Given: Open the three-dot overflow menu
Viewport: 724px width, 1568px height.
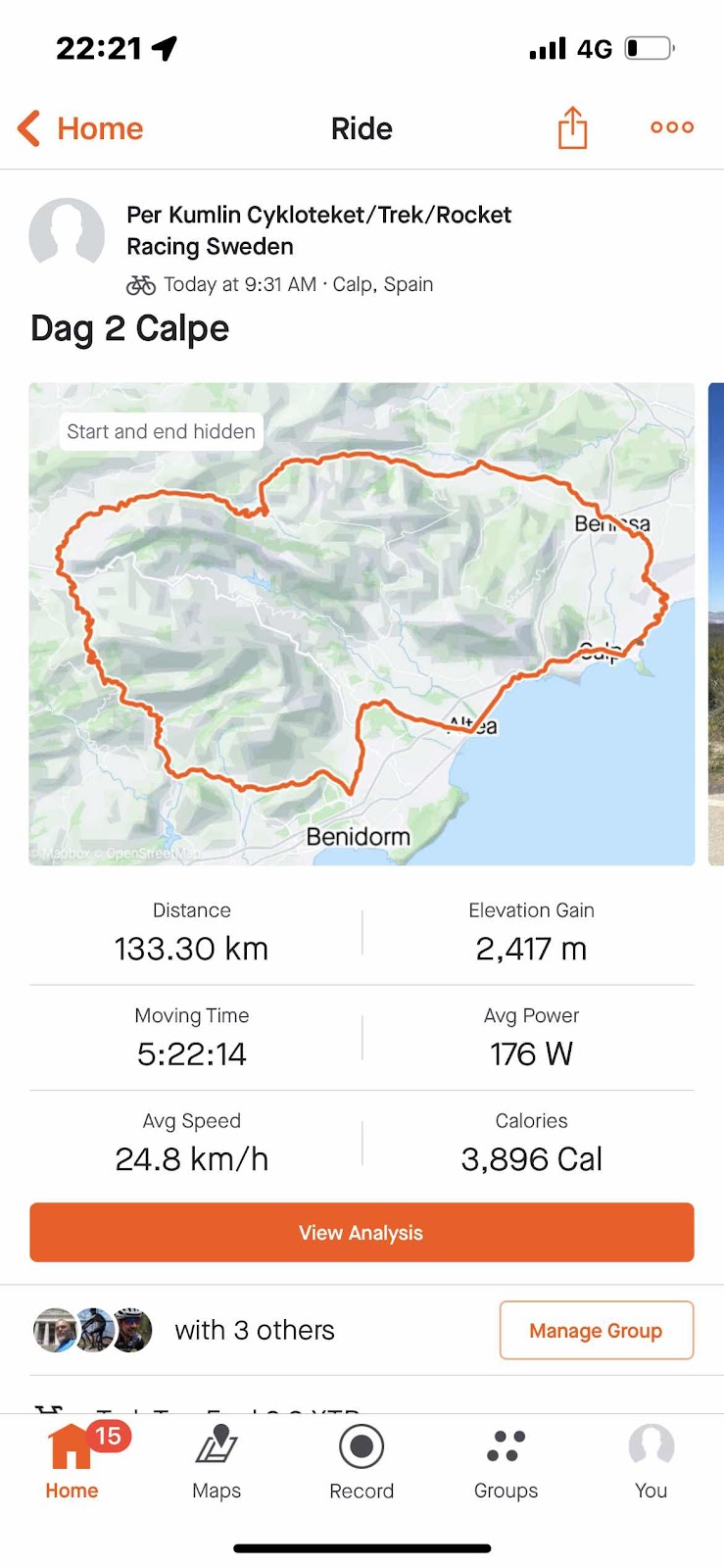Looking at the screenshot, I should (x=672, y=127).
